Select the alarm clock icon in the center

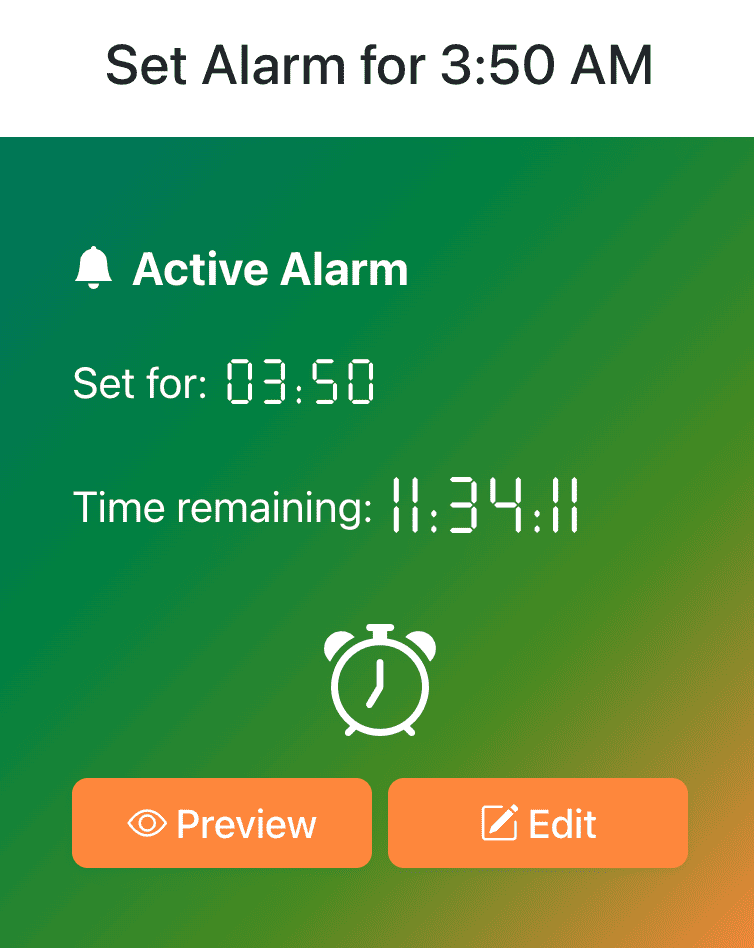point(379,680)
